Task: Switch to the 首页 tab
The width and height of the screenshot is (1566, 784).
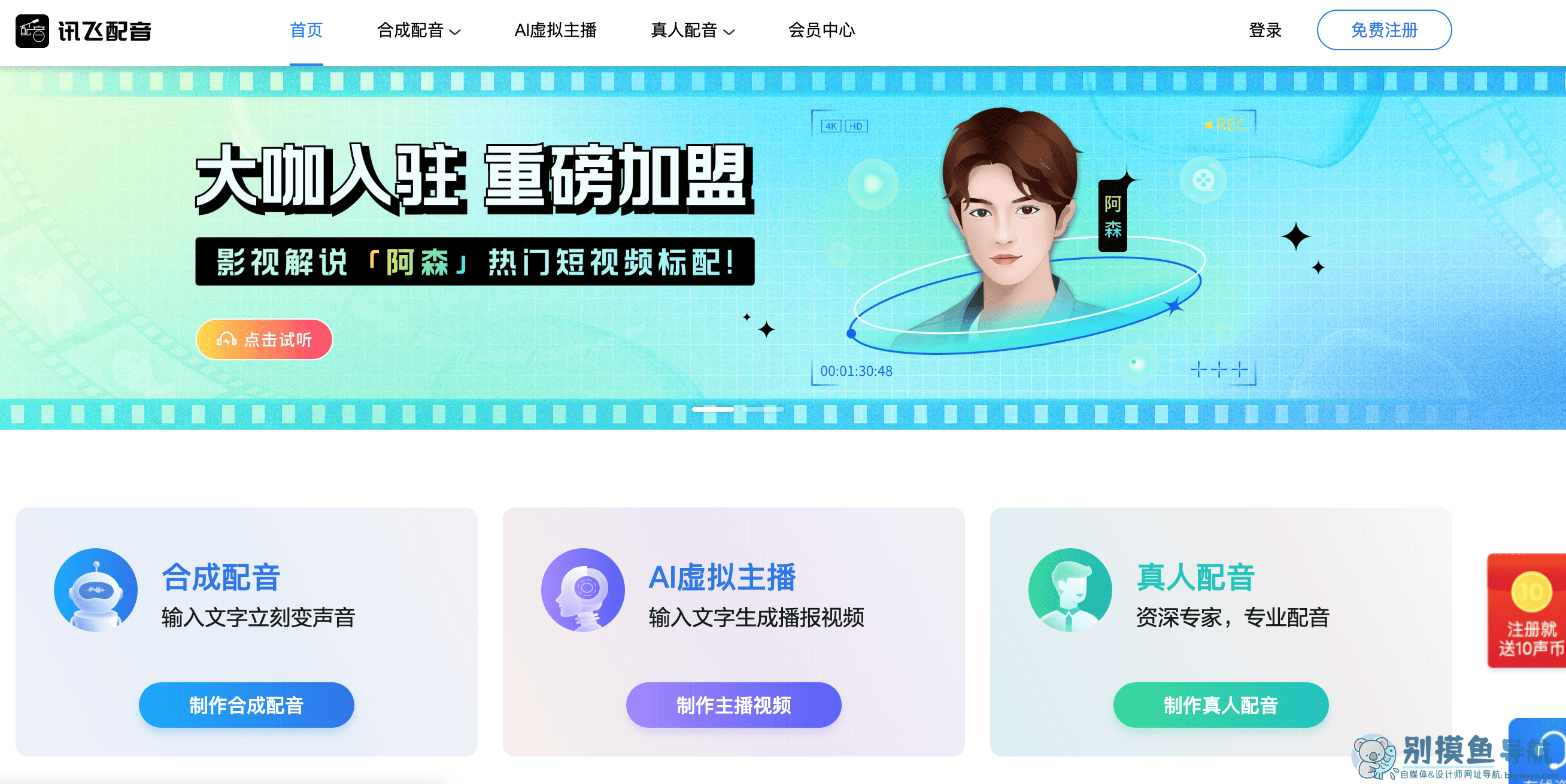Action: tap(306, 31)
